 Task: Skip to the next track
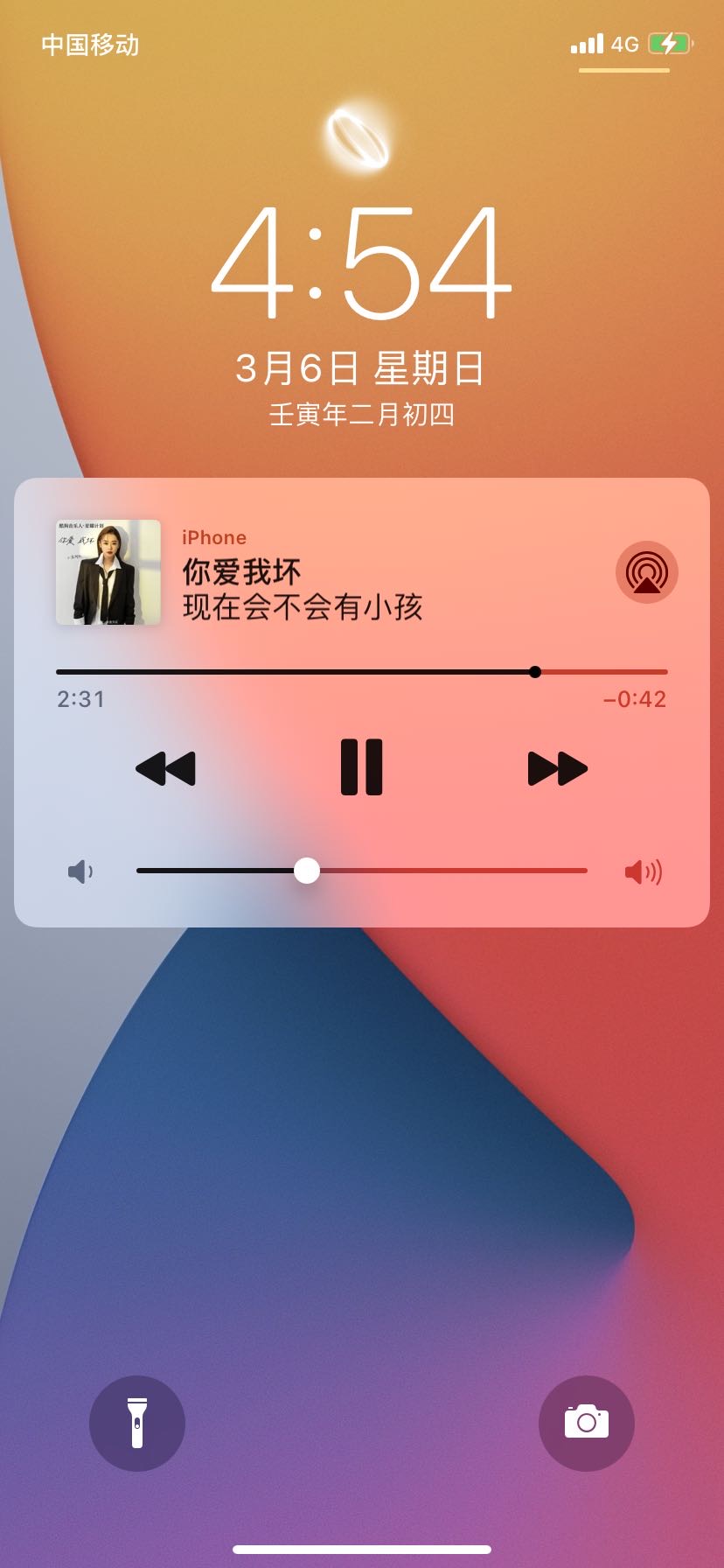557,768
